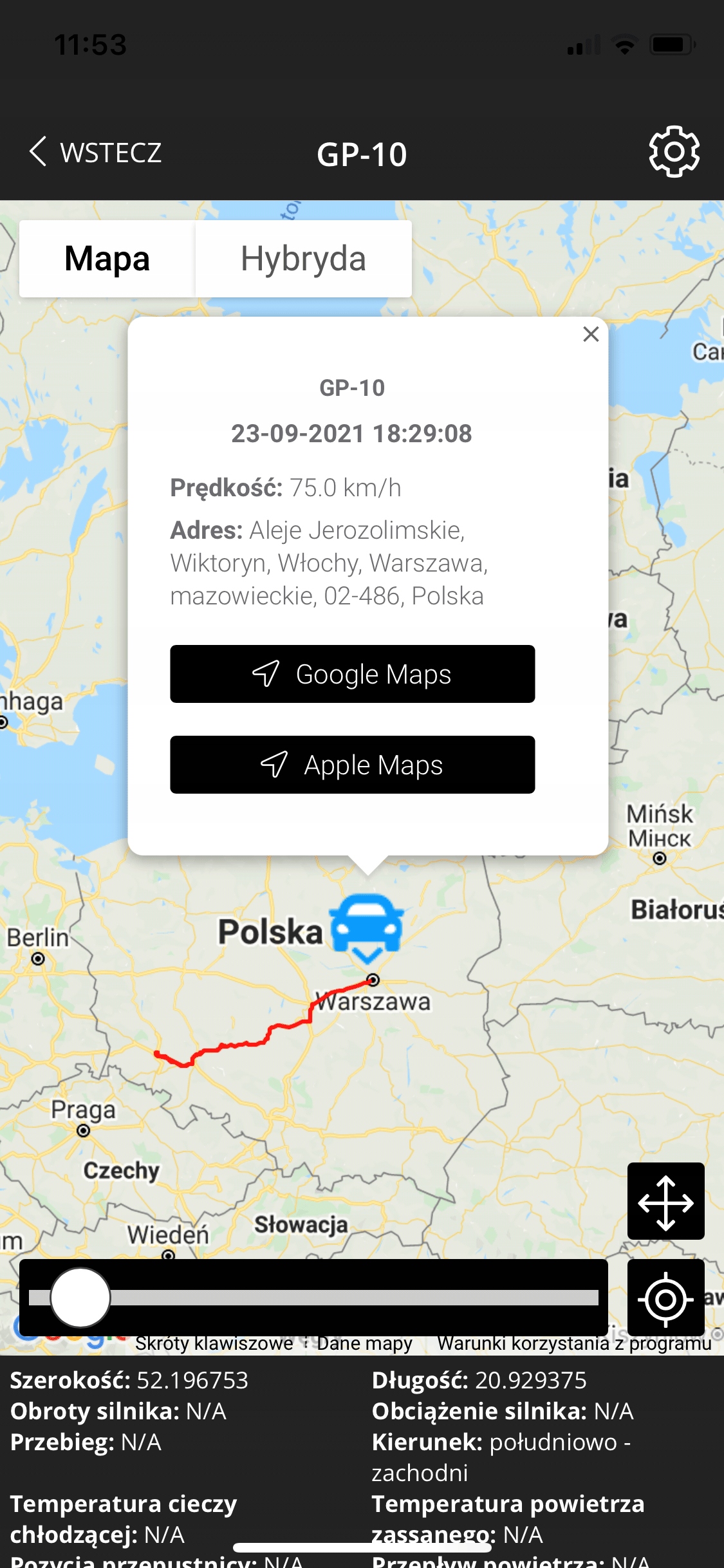Switch to the Hybryda map view
This screenshot has height=1568, width=724.
(x=303, y=259)
